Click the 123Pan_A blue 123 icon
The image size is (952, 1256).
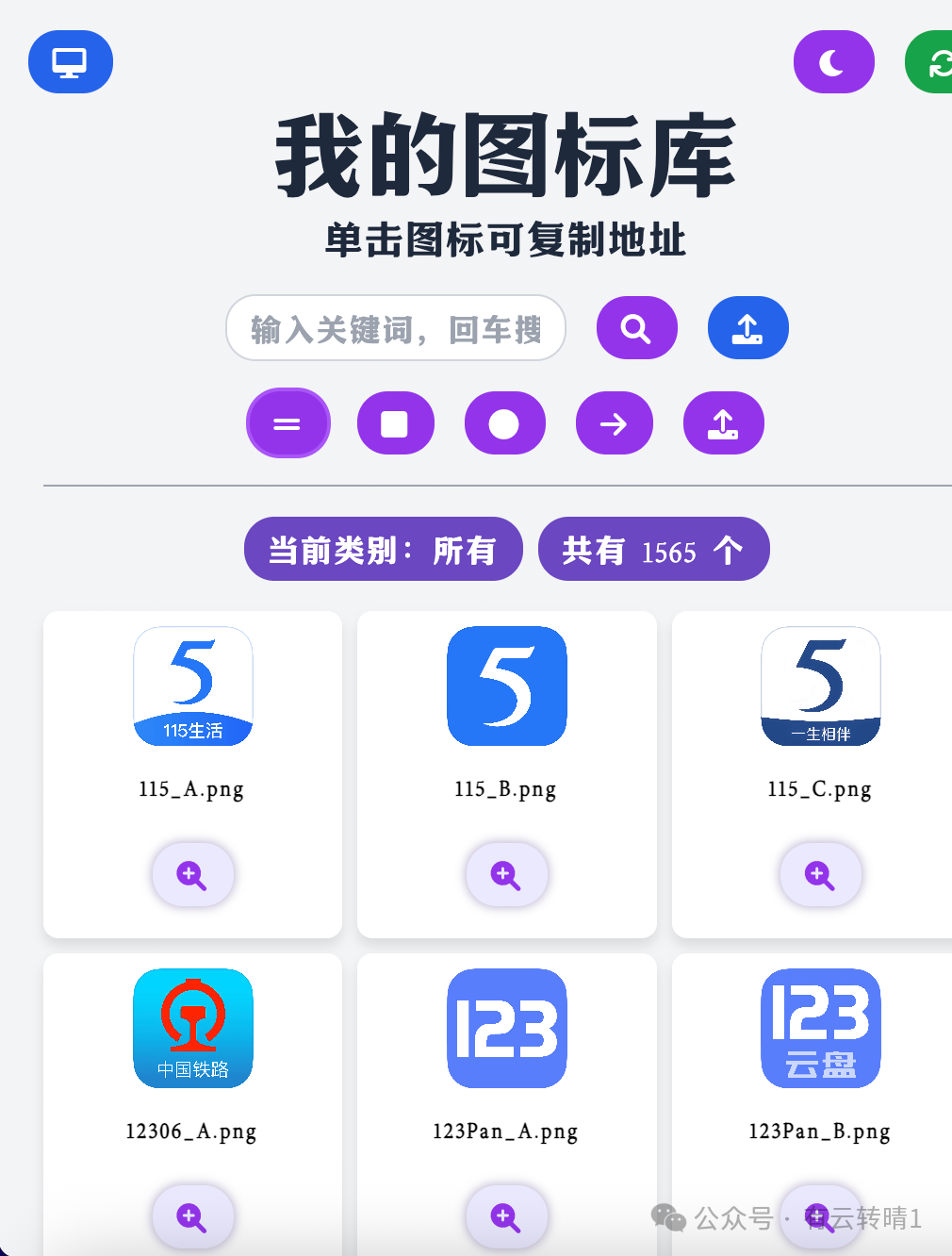click(506, 1029)
